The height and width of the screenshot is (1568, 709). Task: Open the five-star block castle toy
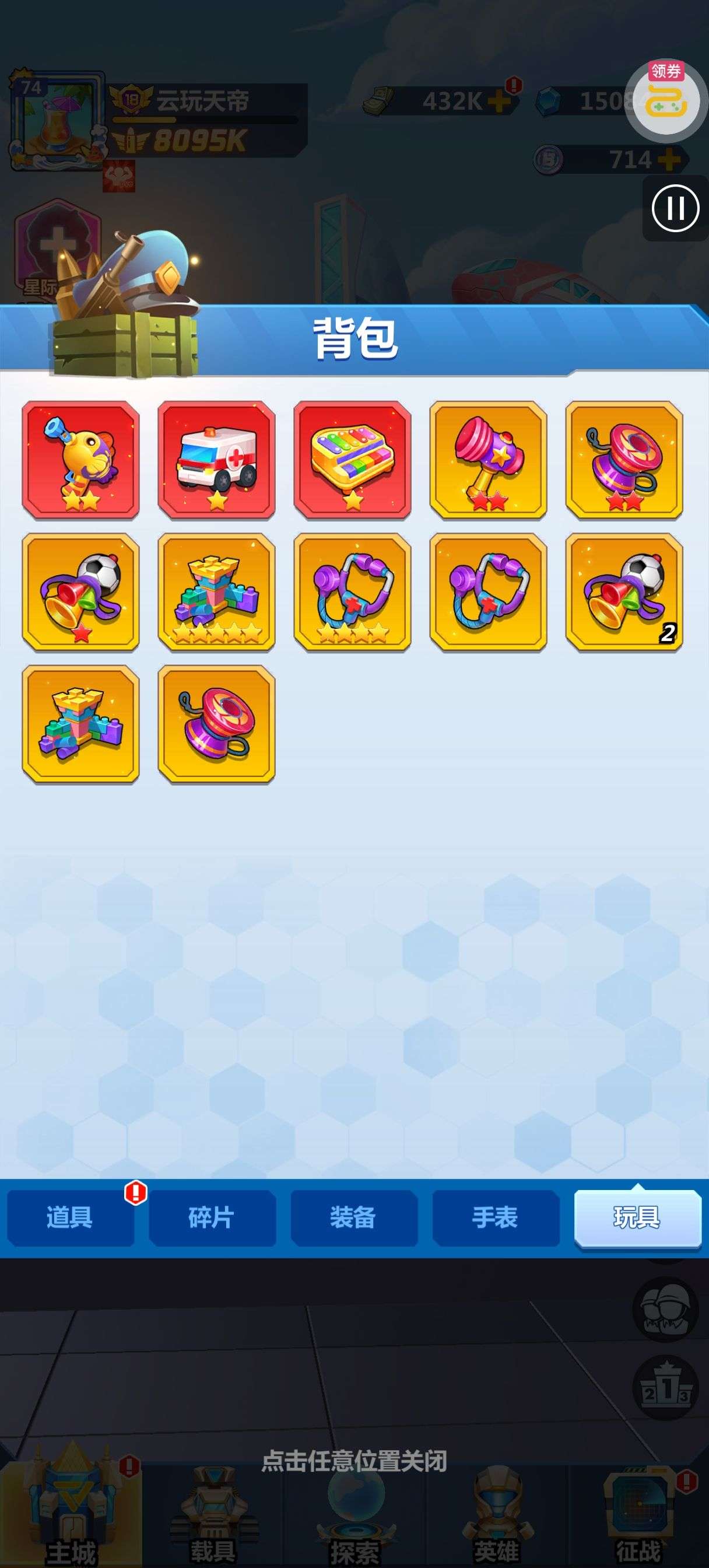(217, 591)
